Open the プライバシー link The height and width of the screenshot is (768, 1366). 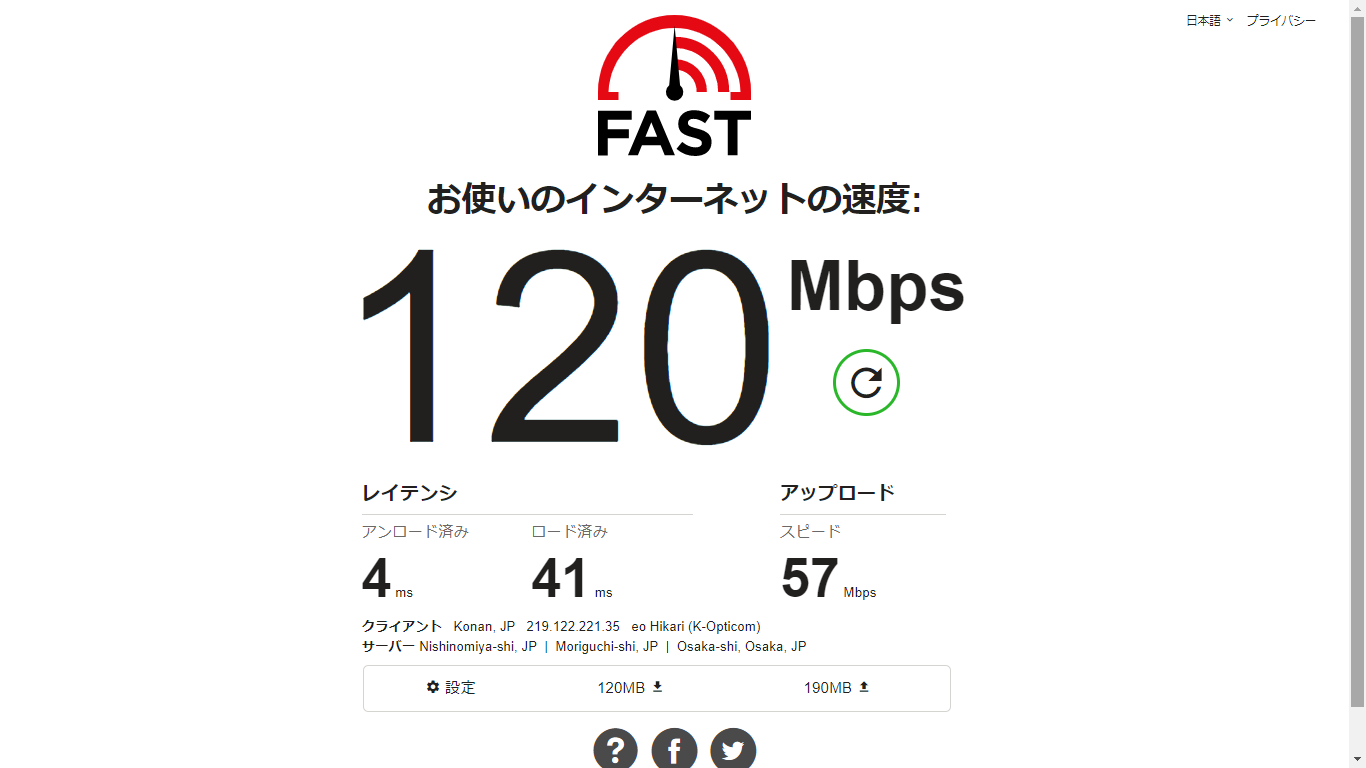[x=1281, y=20]
